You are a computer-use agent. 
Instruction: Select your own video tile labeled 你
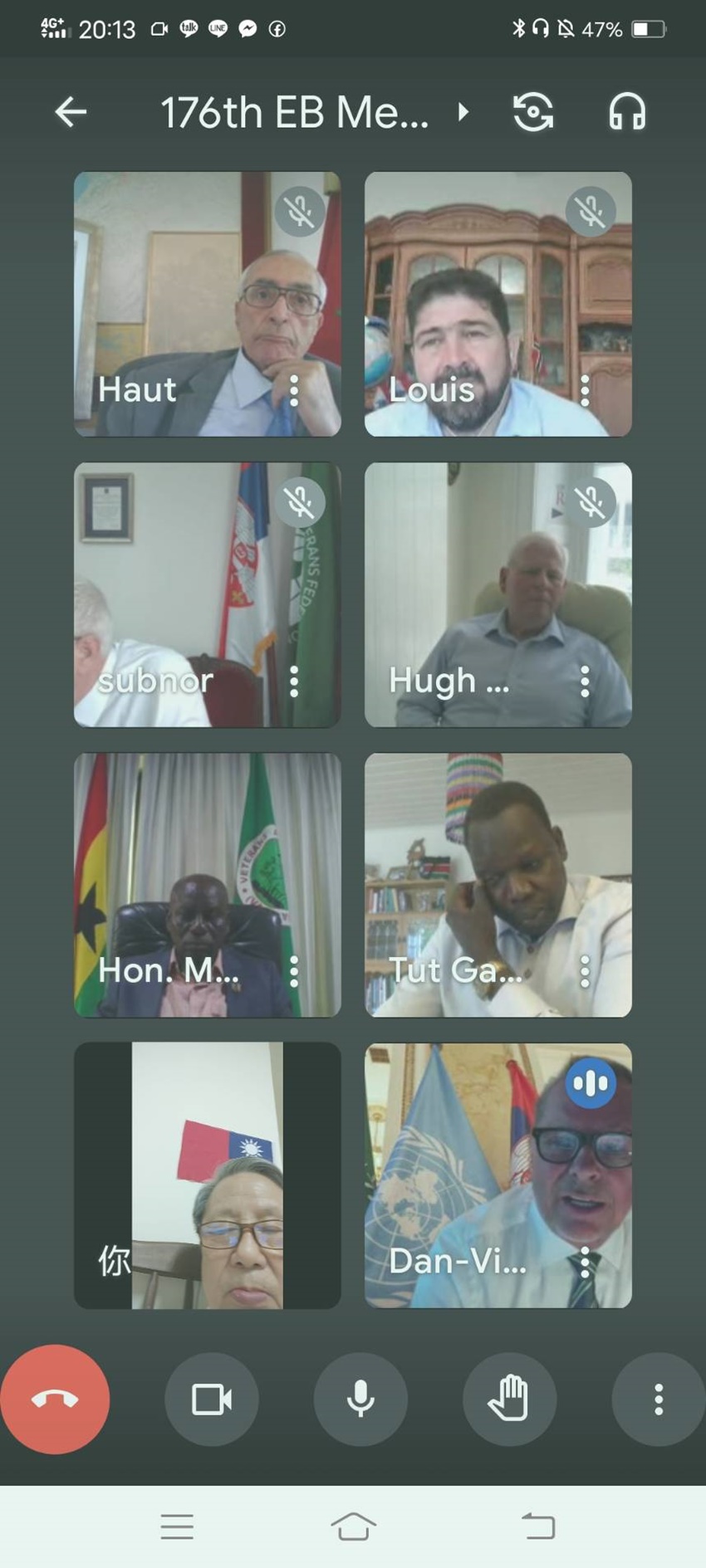pyautogui.click(x=208, y=1175)
